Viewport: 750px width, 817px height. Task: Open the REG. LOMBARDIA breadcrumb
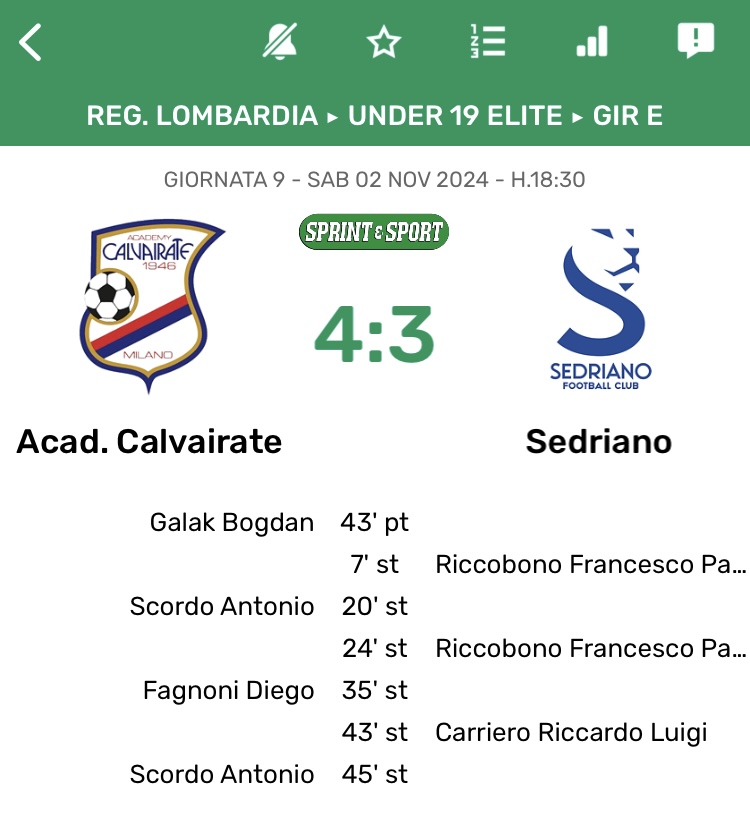point(202,116)
